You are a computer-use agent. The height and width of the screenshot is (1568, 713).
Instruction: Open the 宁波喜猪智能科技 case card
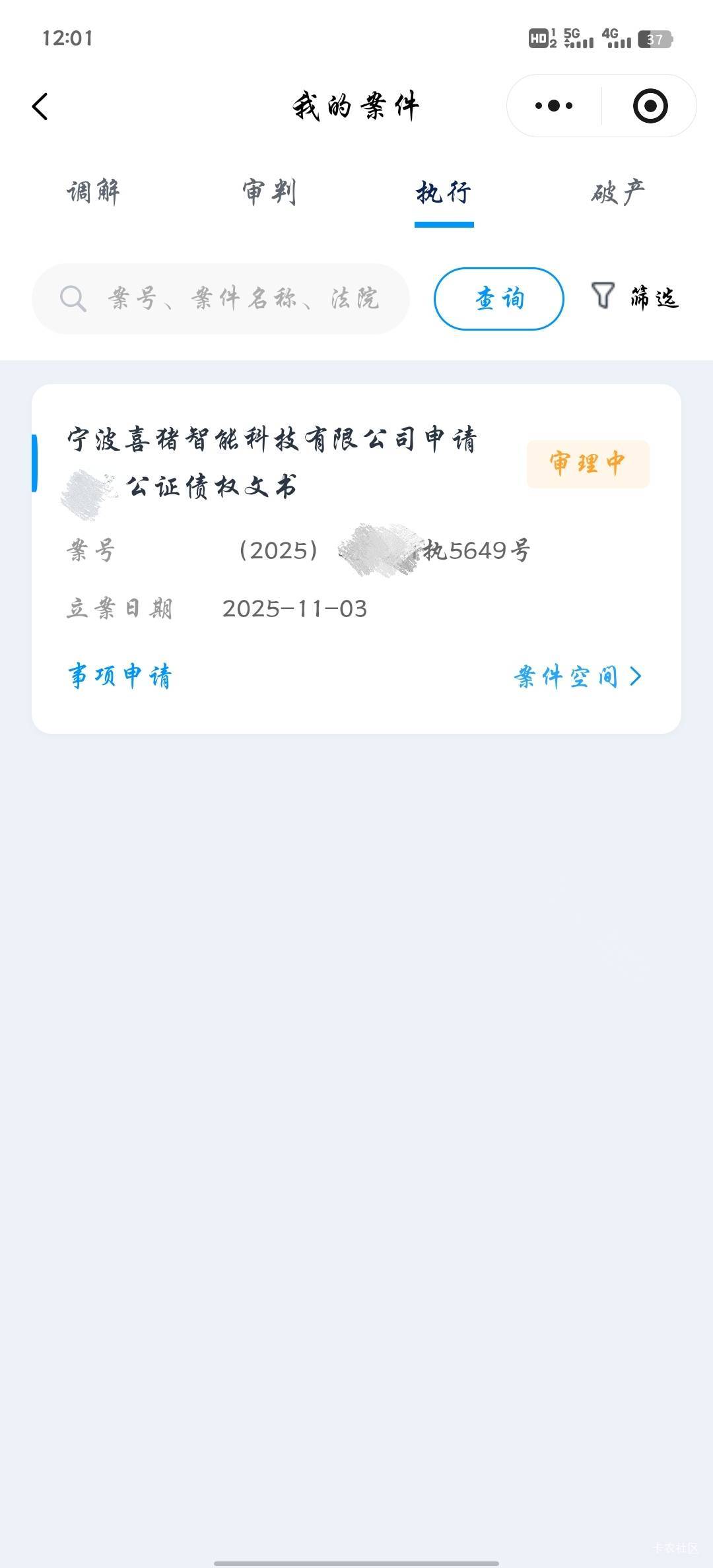[356, 558]
